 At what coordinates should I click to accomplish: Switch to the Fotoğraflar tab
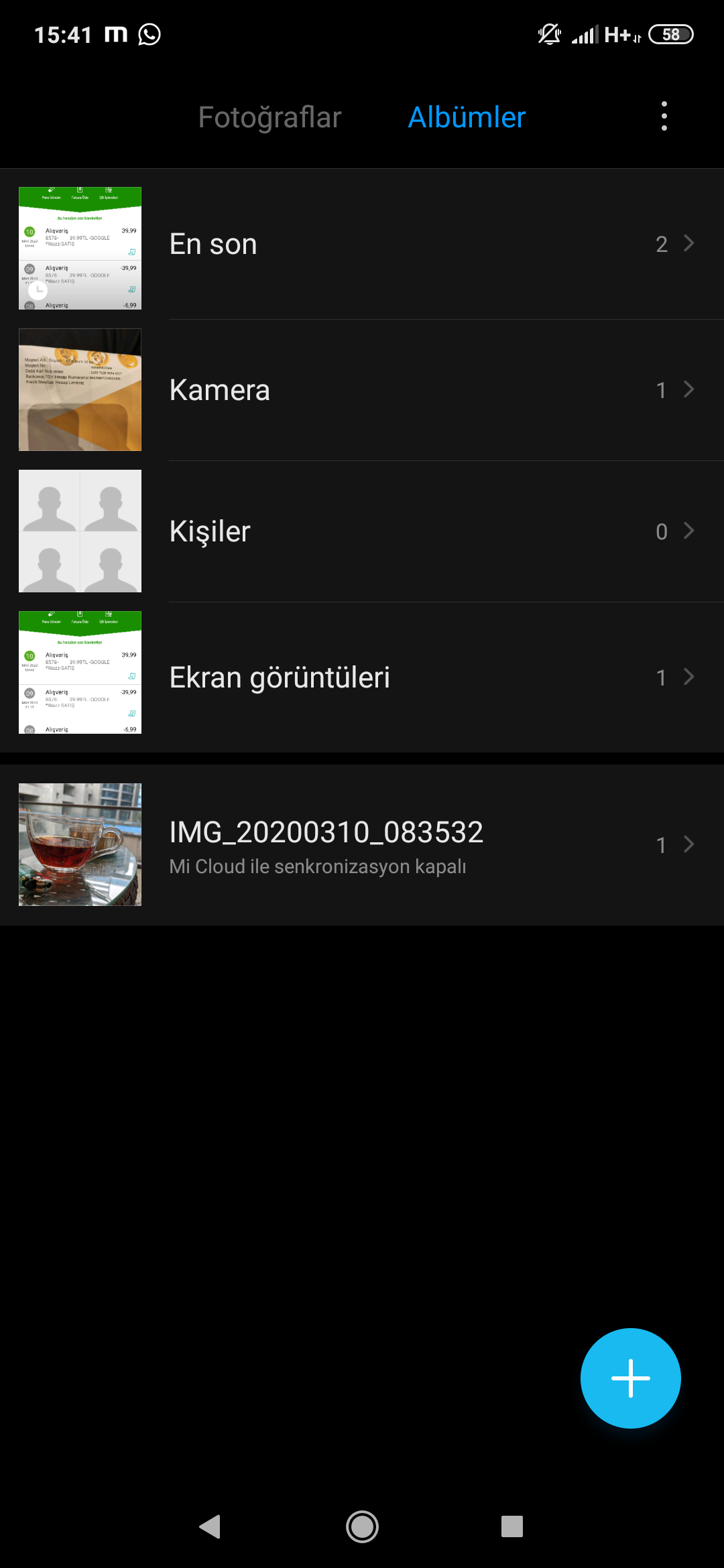pos(269,117)
